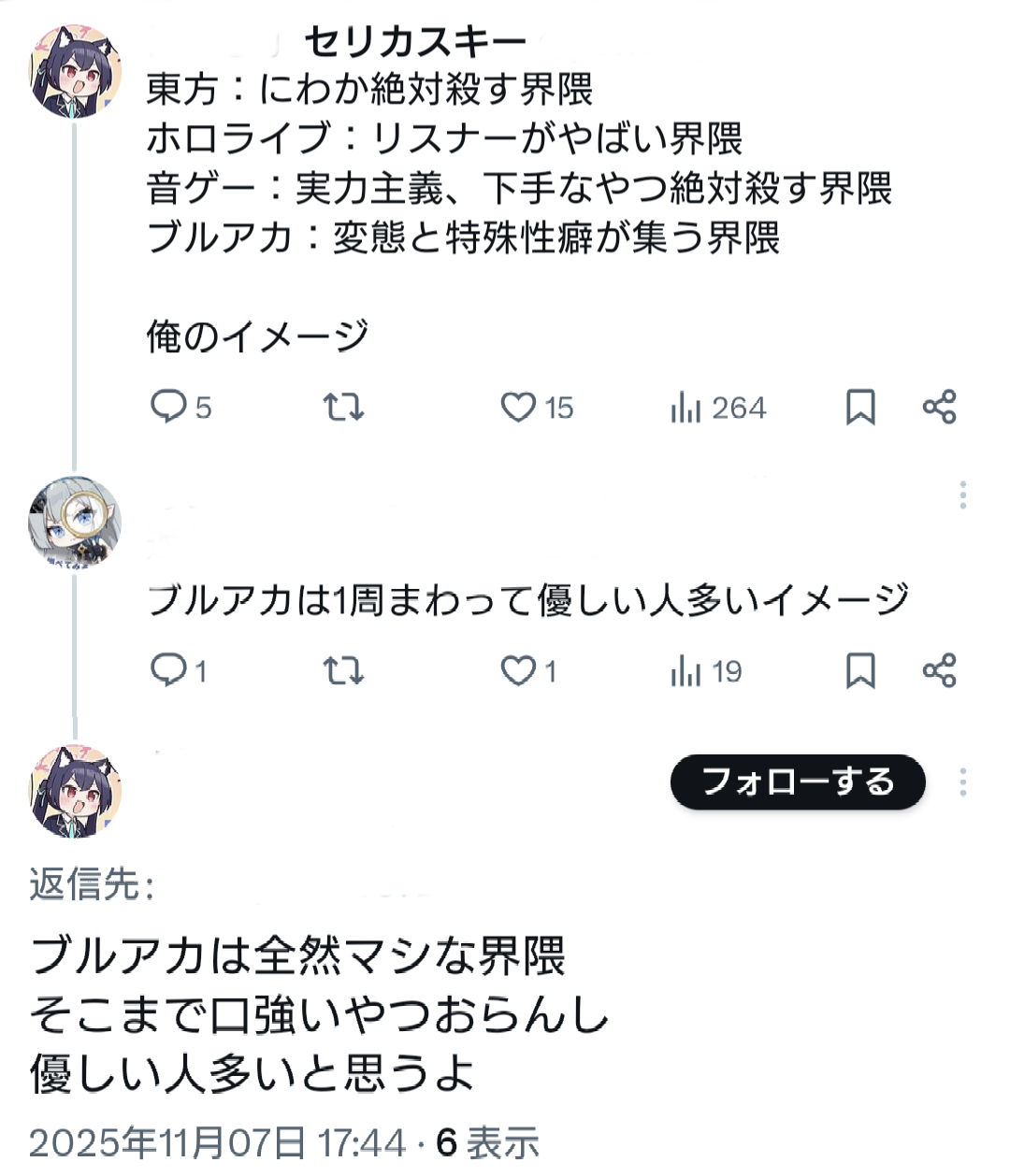
Task: View analytics of the 19-view reply
Action: [x=685, y=671]
